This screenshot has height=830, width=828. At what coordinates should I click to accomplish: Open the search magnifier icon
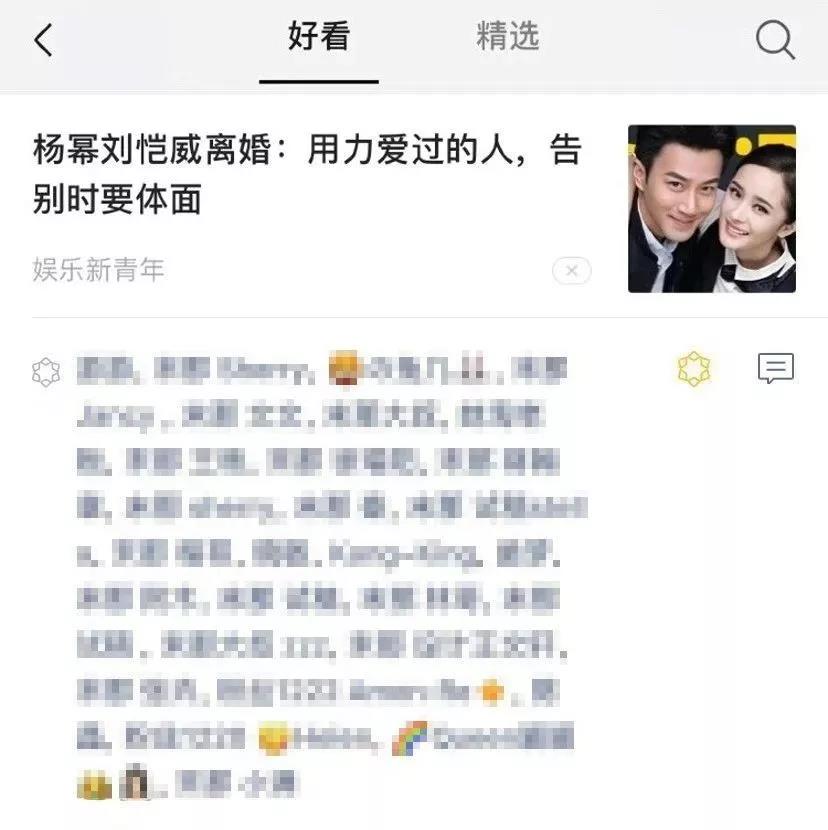coord(774,40)
